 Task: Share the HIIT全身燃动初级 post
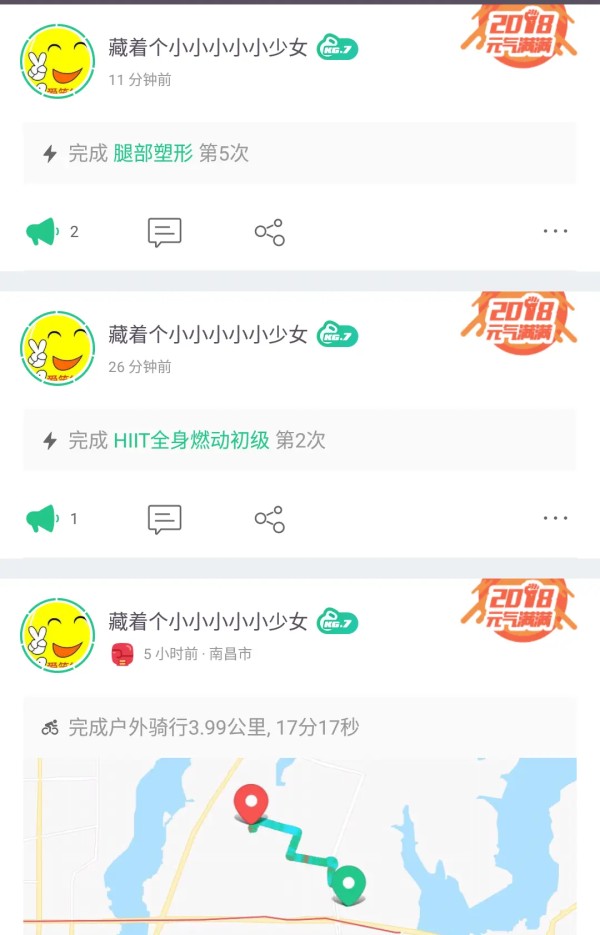(x=269, y=519)
